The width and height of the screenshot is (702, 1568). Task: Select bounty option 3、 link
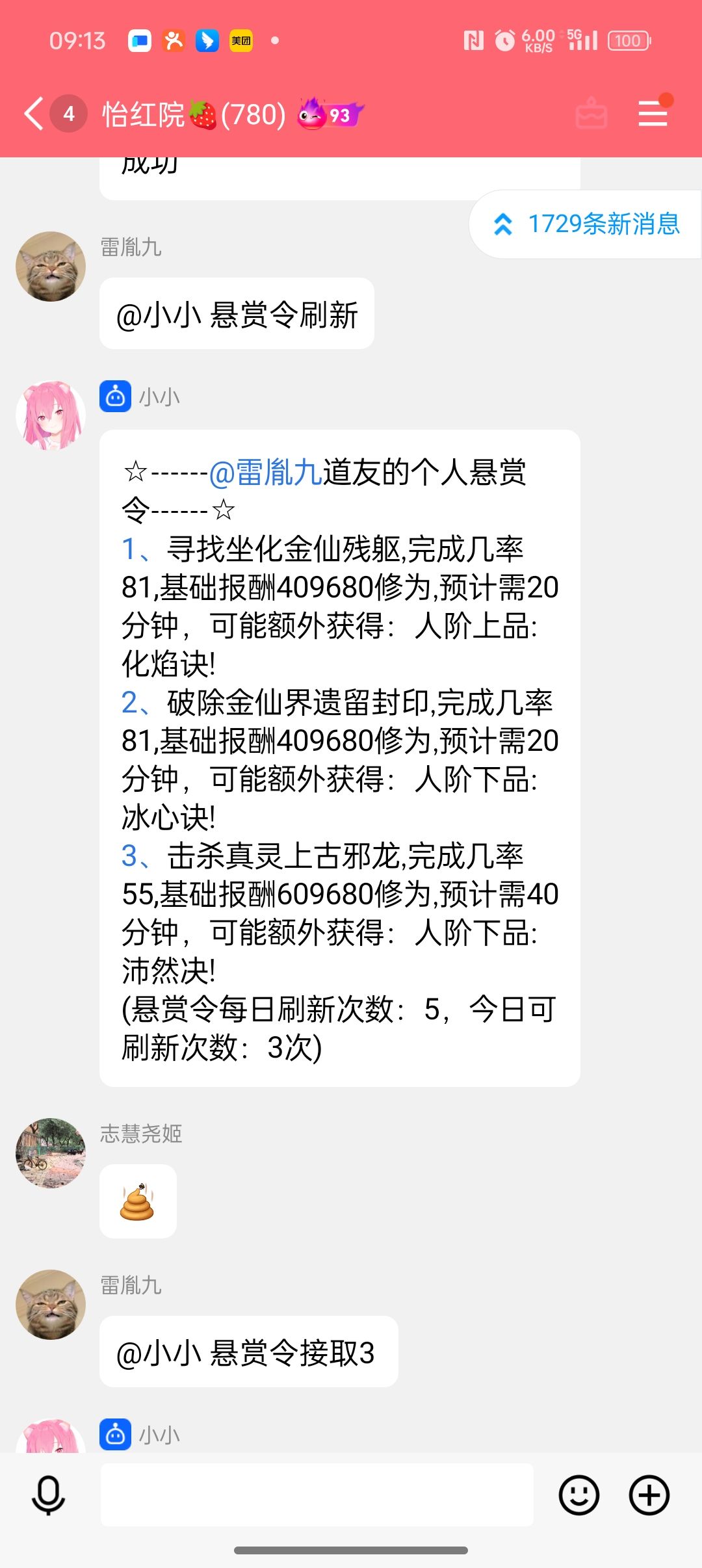point(136,856)
